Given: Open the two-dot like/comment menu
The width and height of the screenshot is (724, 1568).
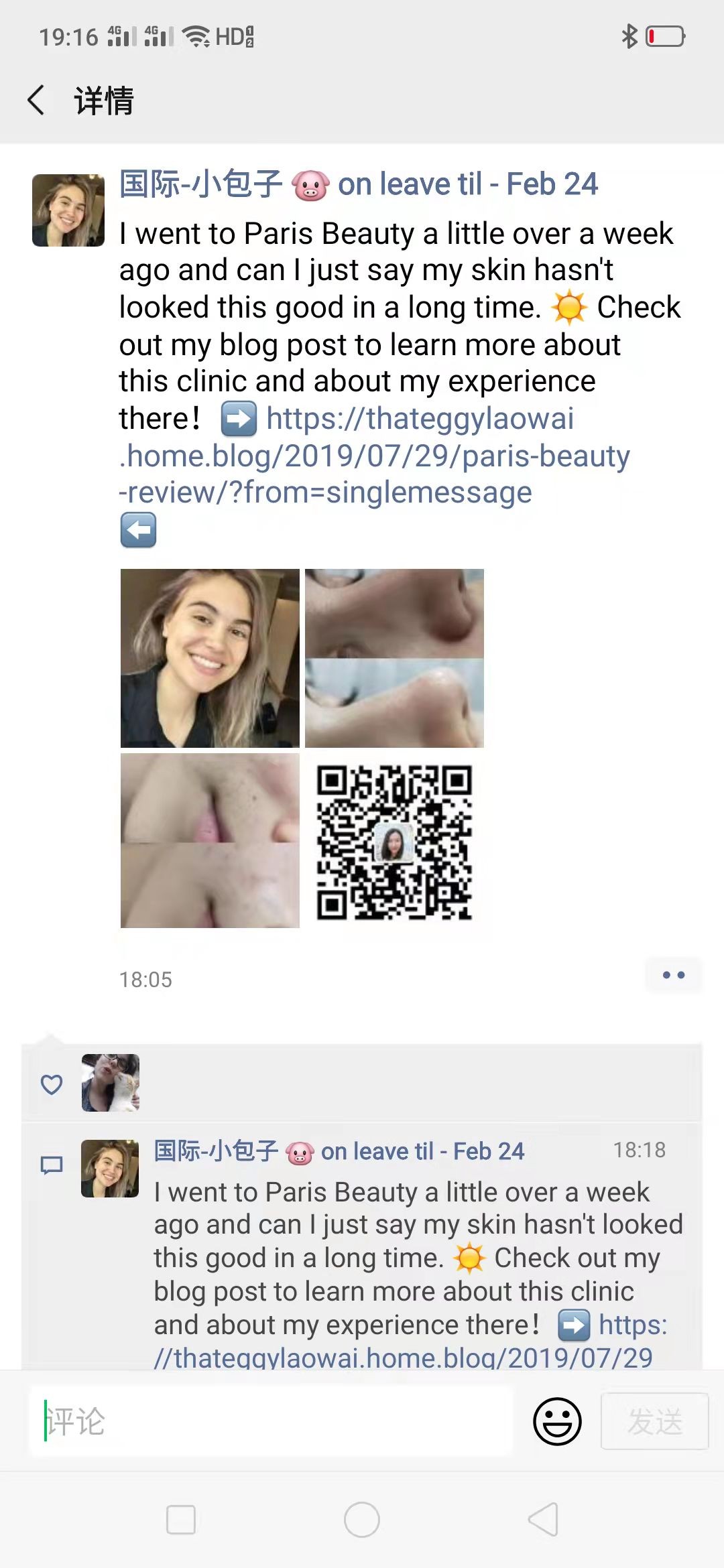Looking at the screenshot, I should tap(673, 975).
